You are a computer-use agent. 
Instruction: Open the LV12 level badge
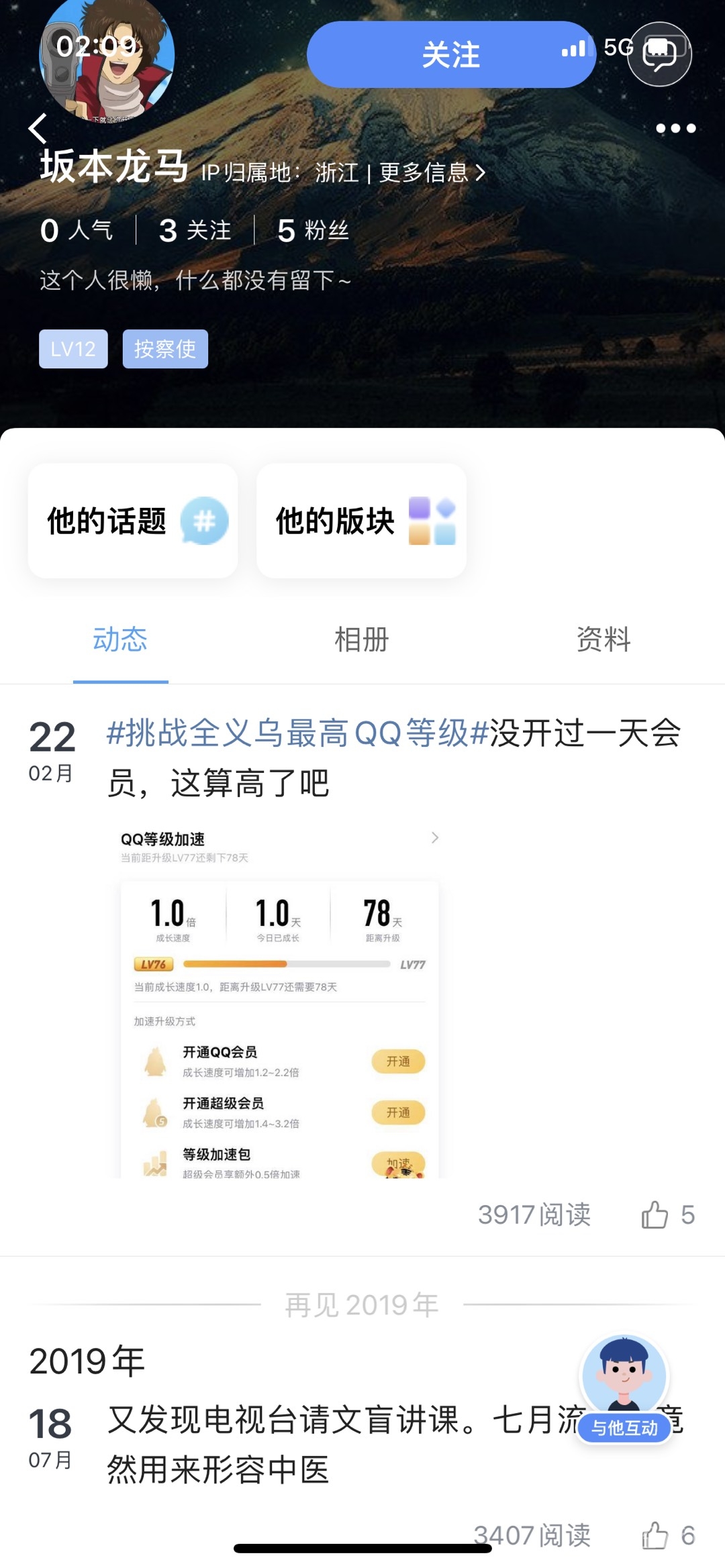[x=73, y=349]
